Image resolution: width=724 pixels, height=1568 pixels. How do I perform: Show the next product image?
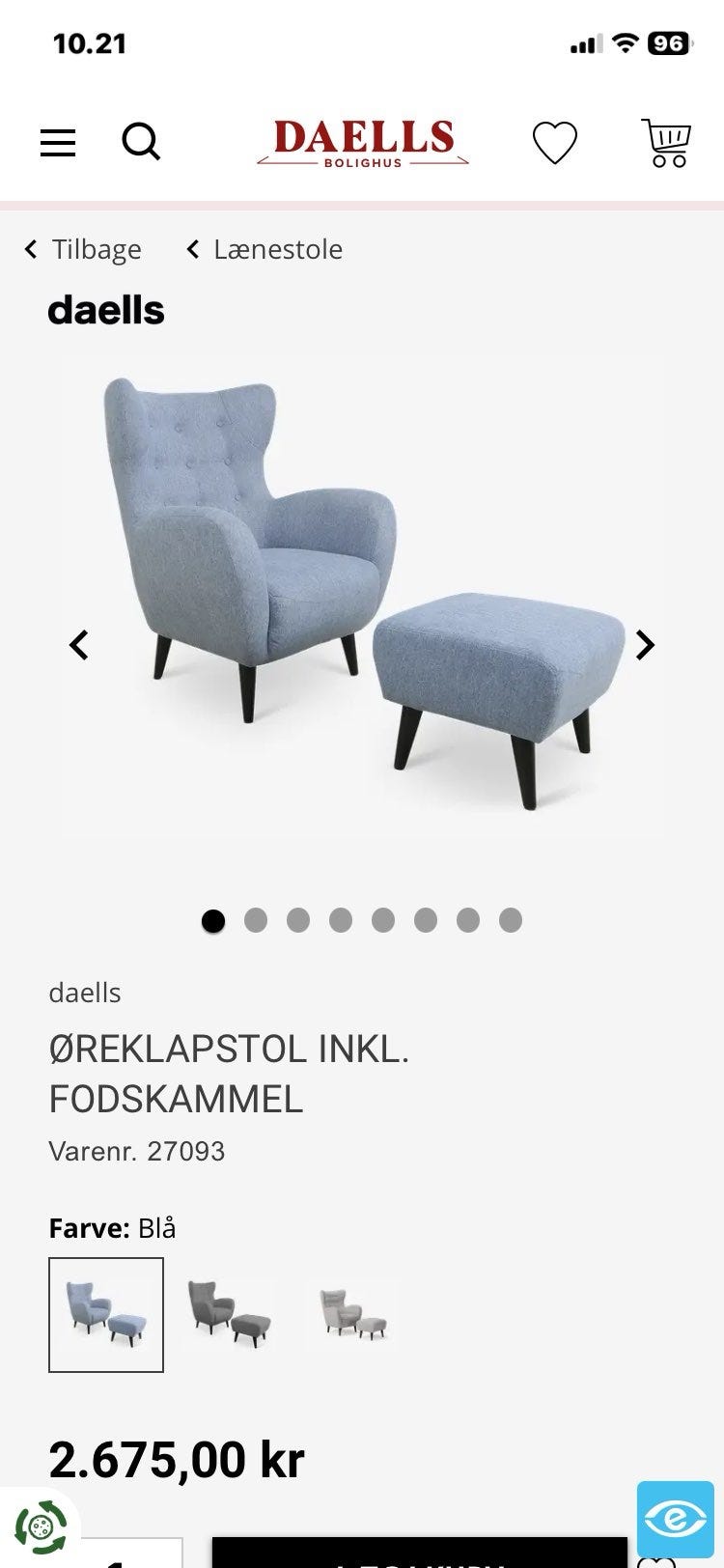(x=645, y=644)
